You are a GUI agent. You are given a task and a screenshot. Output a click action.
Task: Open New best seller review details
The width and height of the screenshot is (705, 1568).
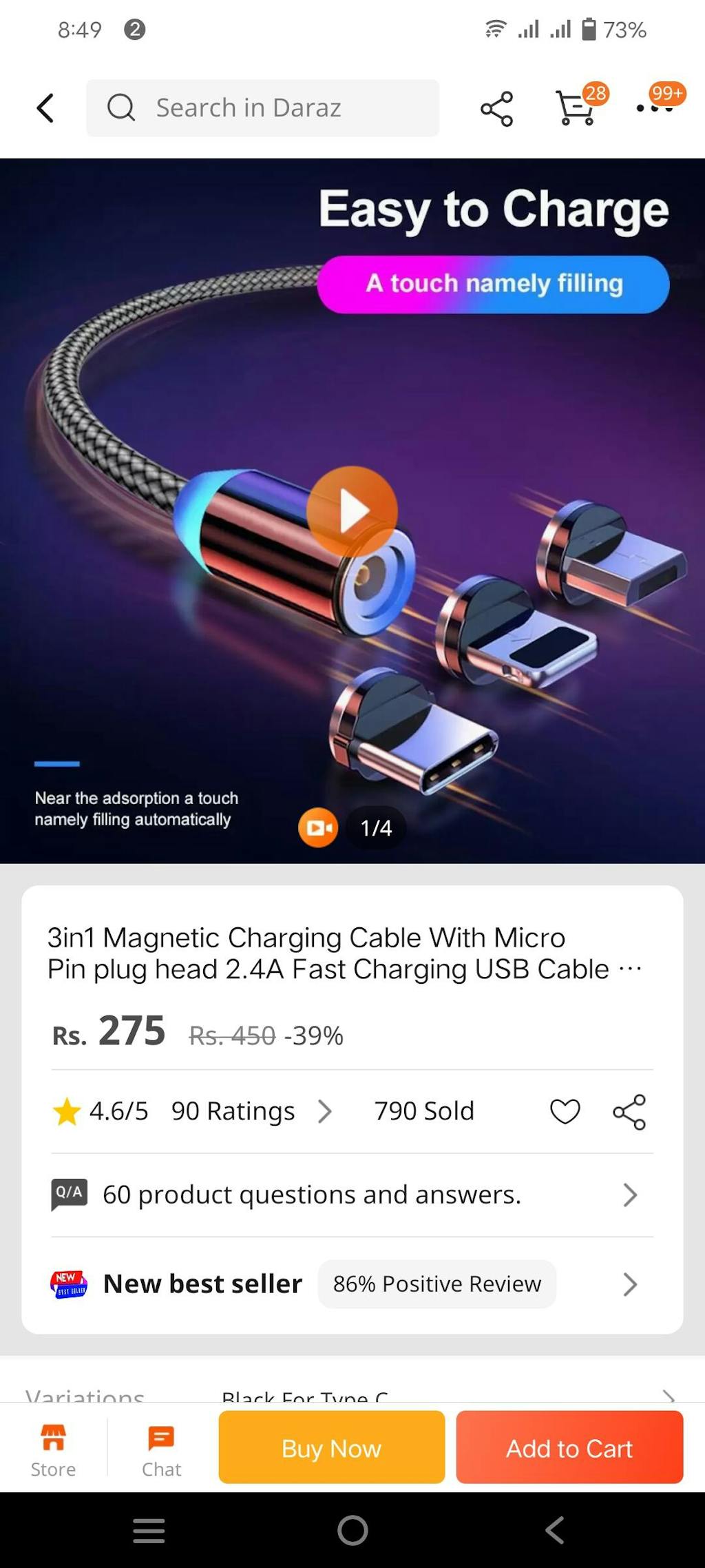coord(344,1284)
